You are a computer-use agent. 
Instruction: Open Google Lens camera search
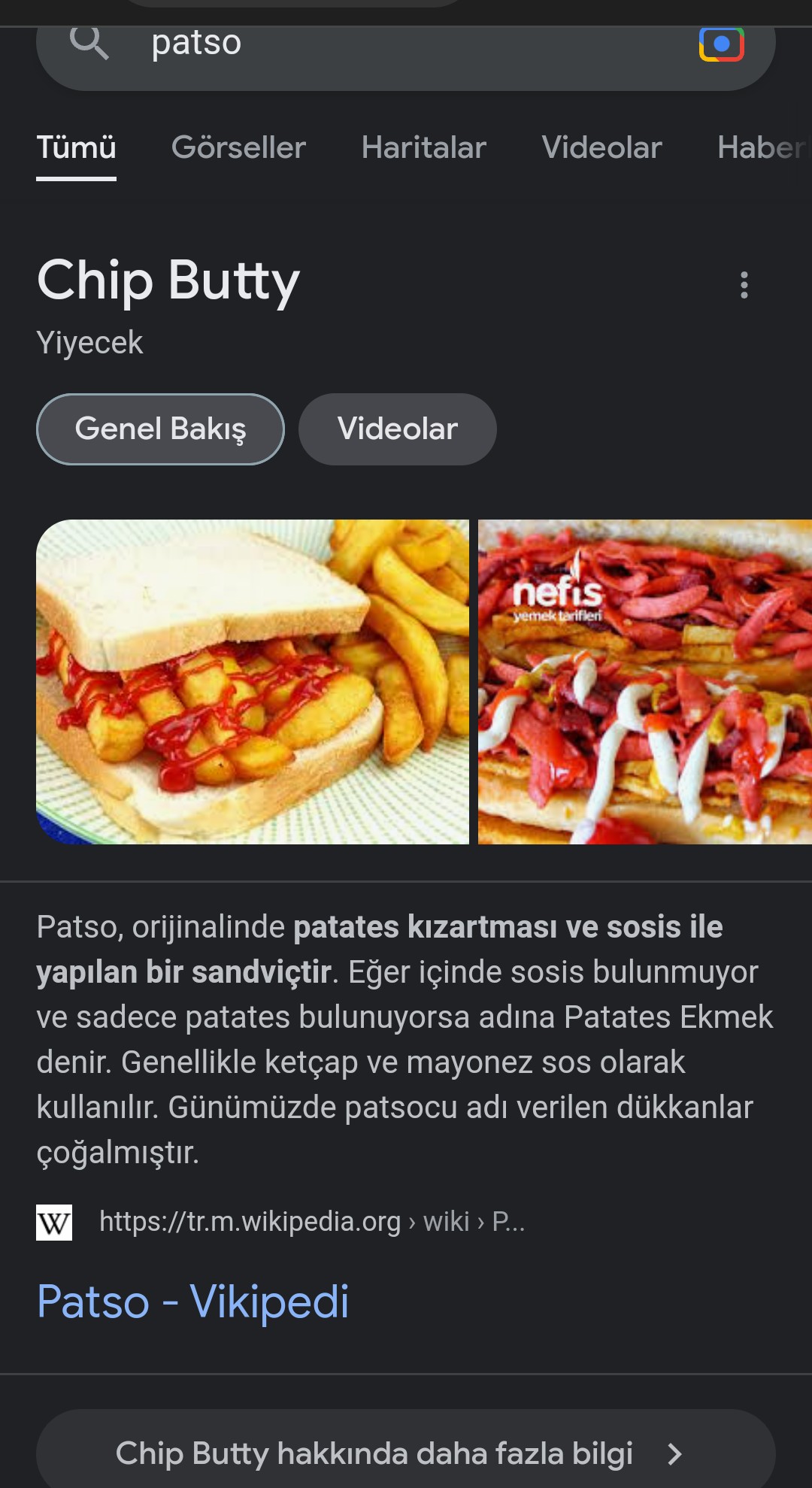pyautogui.click(x=721, y=44)
